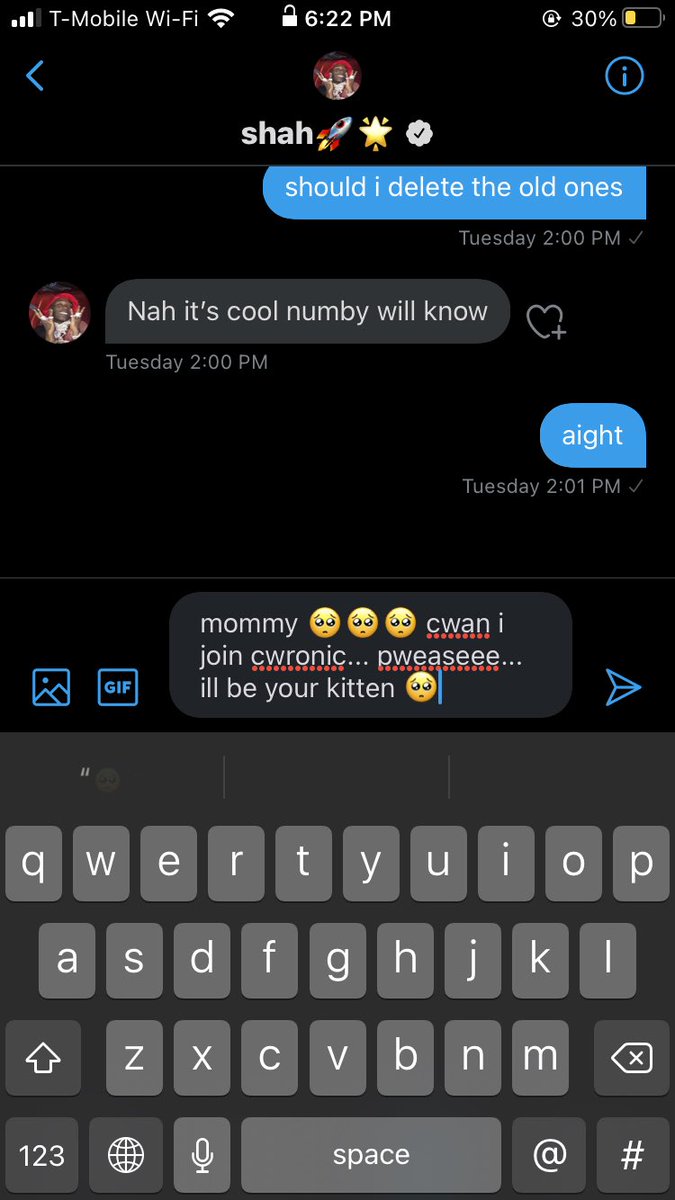Switch keyboard to numbers with 123 key
Screen dimensions: 675x1200
coord(42,1156)
